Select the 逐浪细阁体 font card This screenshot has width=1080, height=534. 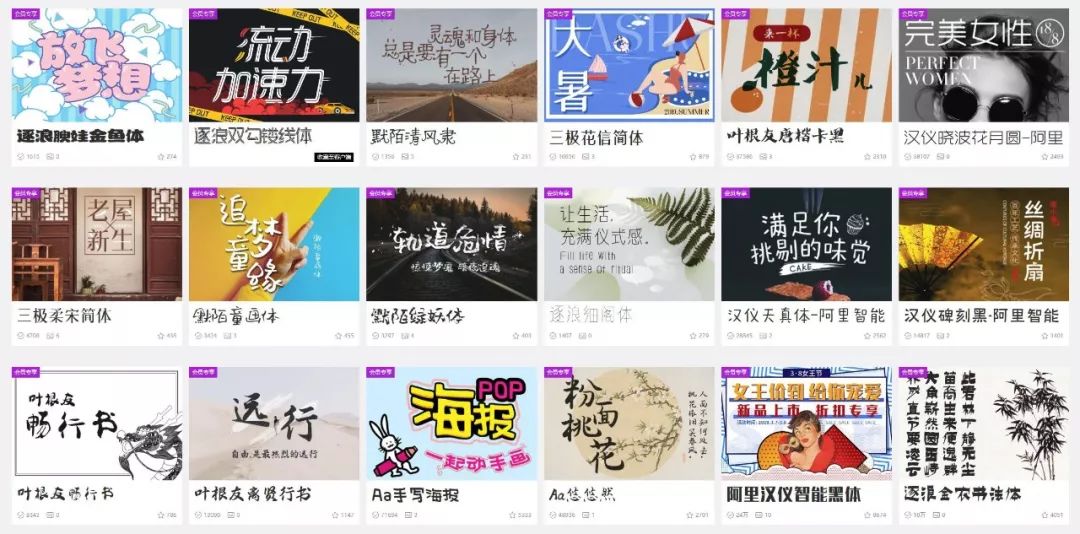pos(629,244)
